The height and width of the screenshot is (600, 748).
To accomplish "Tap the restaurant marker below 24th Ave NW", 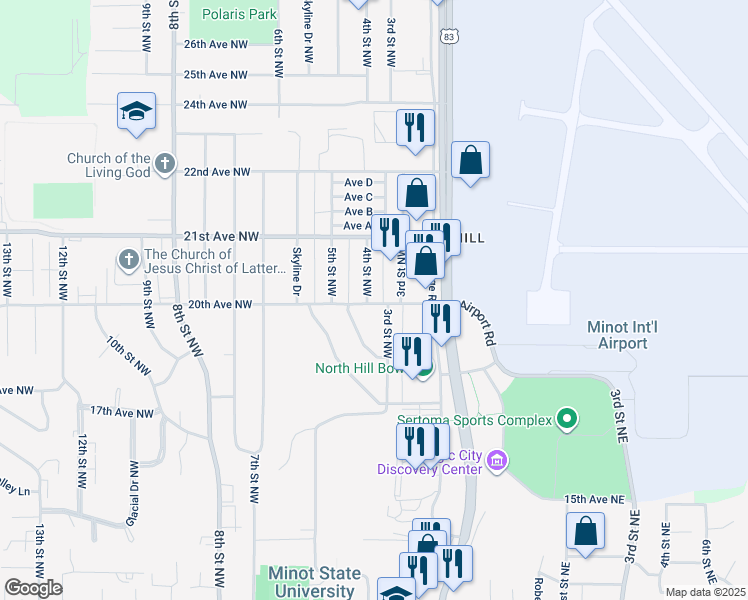I will tap(415, 131).
